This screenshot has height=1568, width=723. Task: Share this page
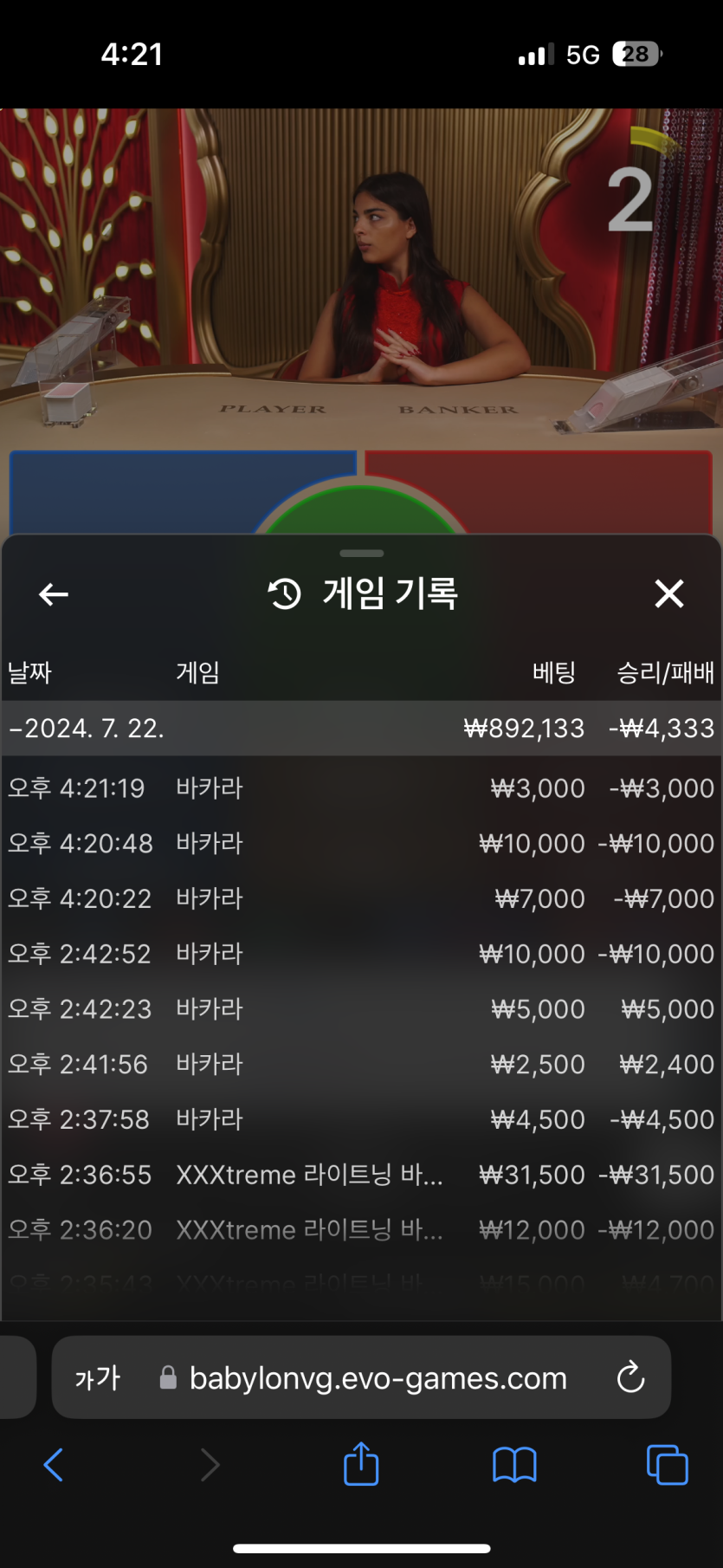361,1465
